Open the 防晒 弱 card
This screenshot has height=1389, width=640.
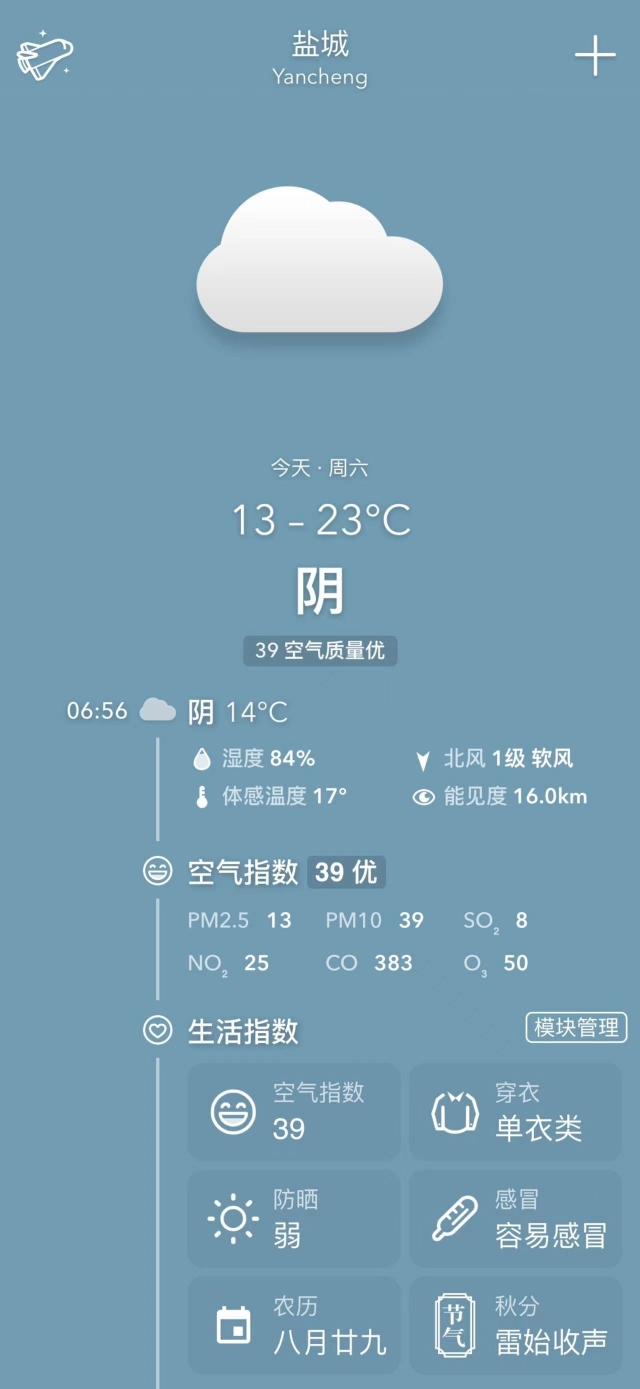[294, 1218]
